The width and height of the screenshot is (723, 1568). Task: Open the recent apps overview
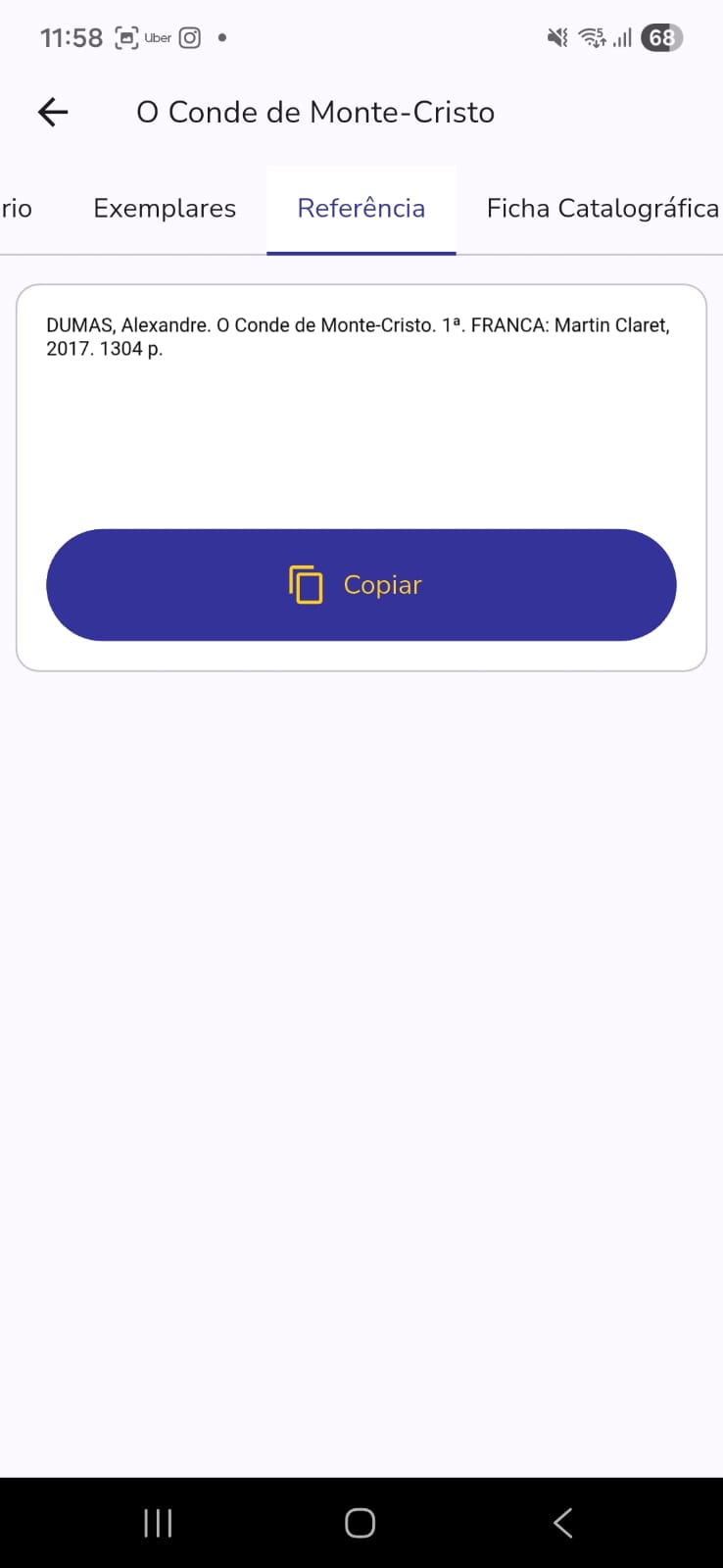coord(158,1523)
